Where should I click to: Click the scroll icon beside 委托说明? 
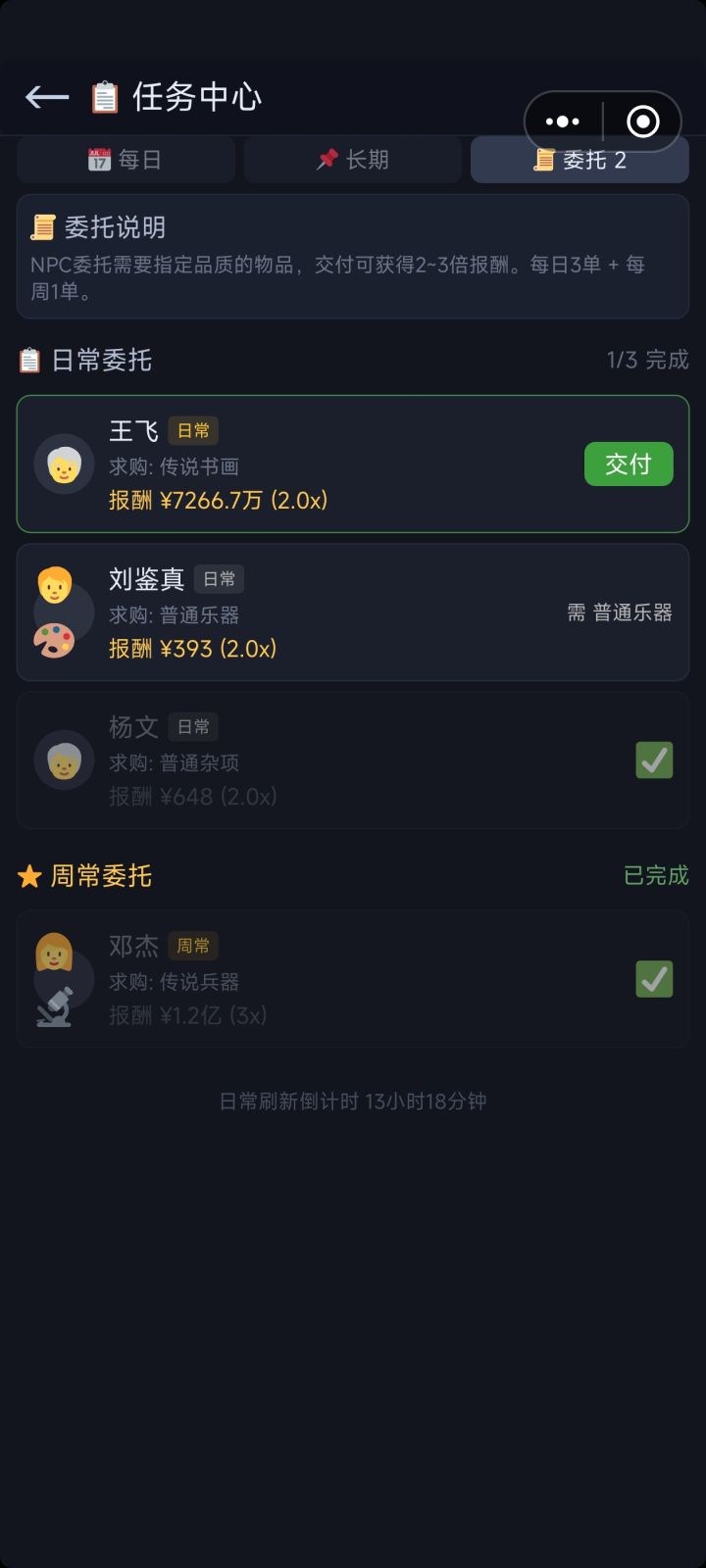[40, 226]
